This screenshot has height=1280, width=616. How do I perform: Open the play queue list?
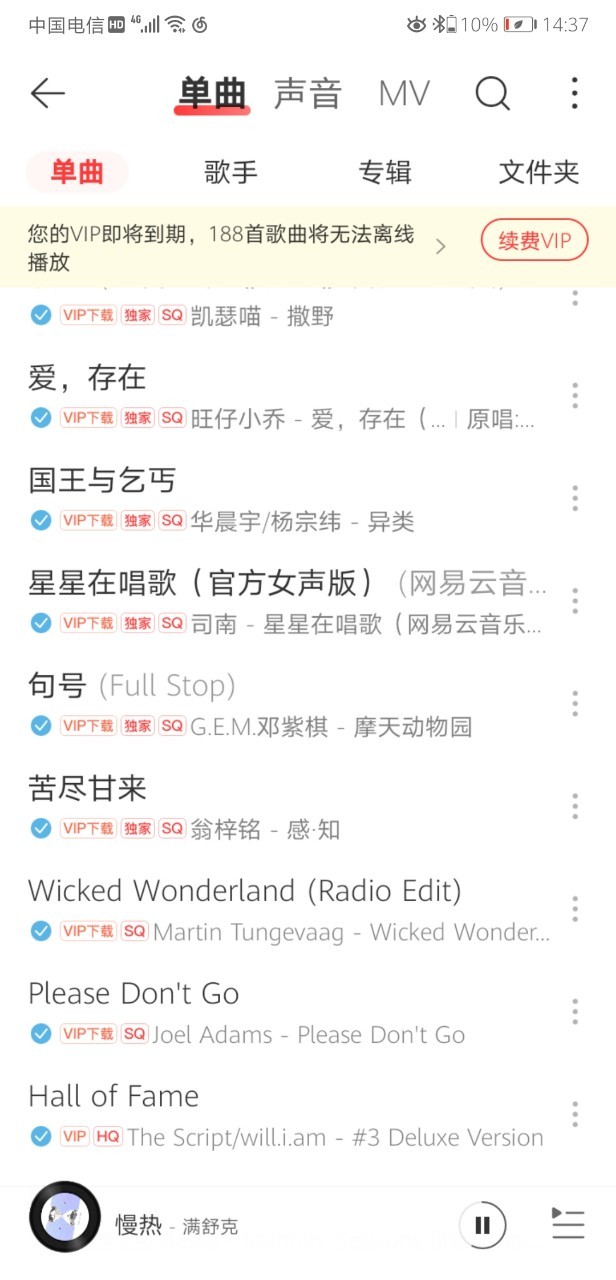(568, 1224)
